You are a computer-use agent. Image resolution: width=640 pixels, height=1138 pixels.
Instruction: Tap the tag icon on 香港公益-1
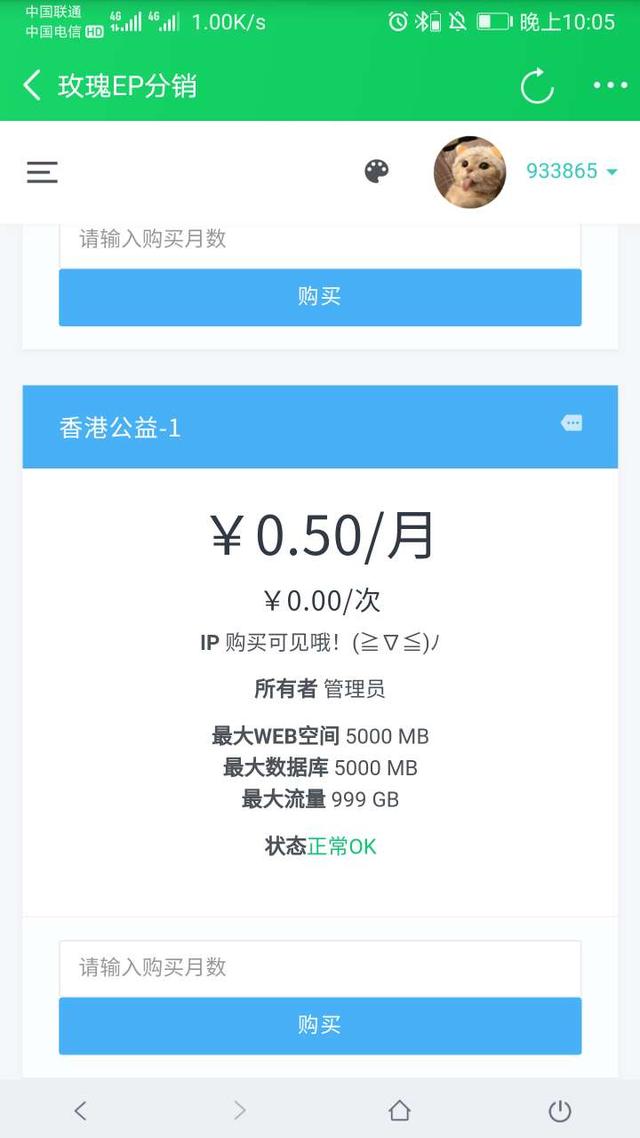point(572,424)
